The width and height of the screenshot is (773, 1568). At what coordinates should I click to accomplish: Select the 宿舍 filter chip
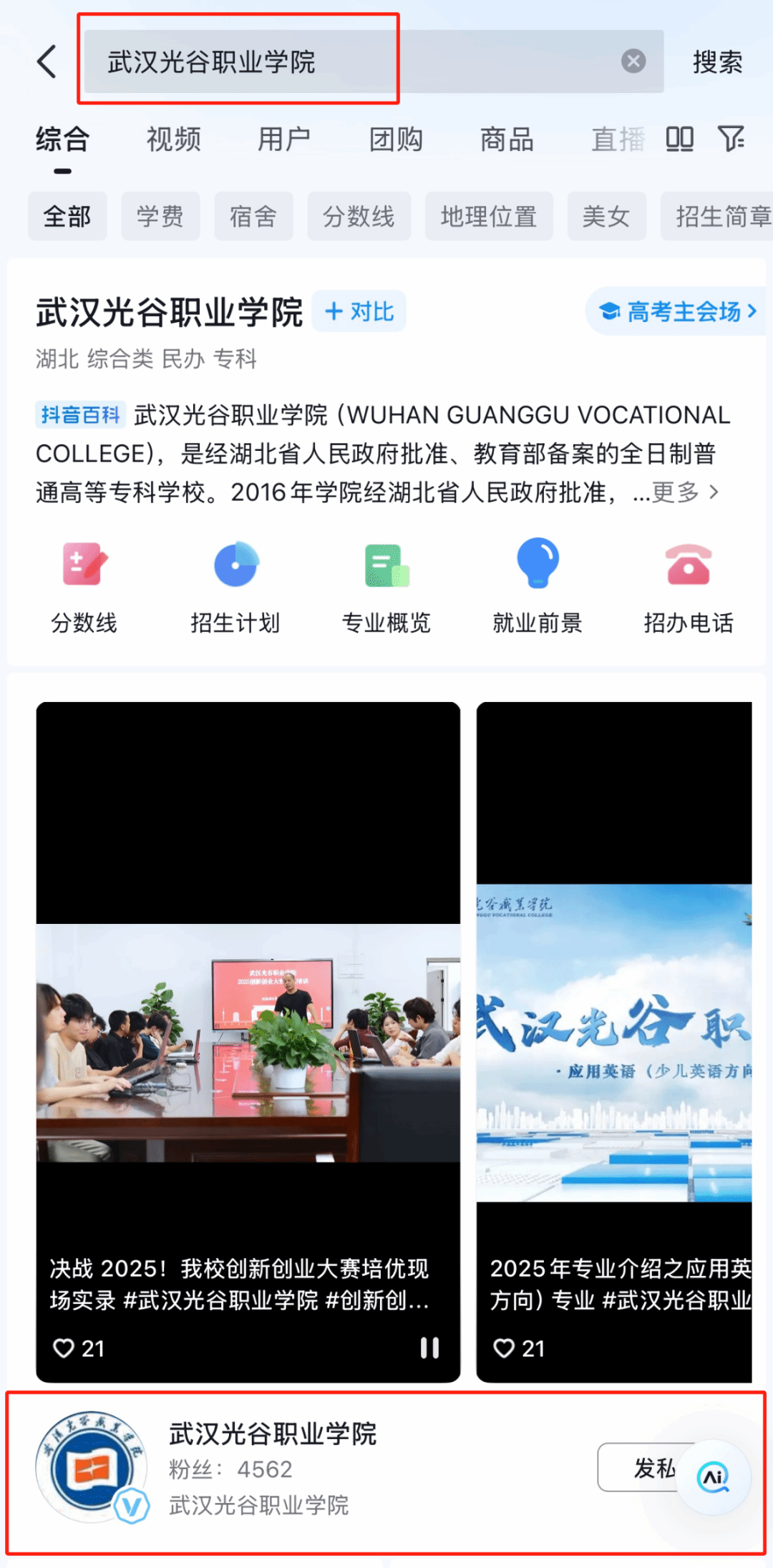(253, 216)
